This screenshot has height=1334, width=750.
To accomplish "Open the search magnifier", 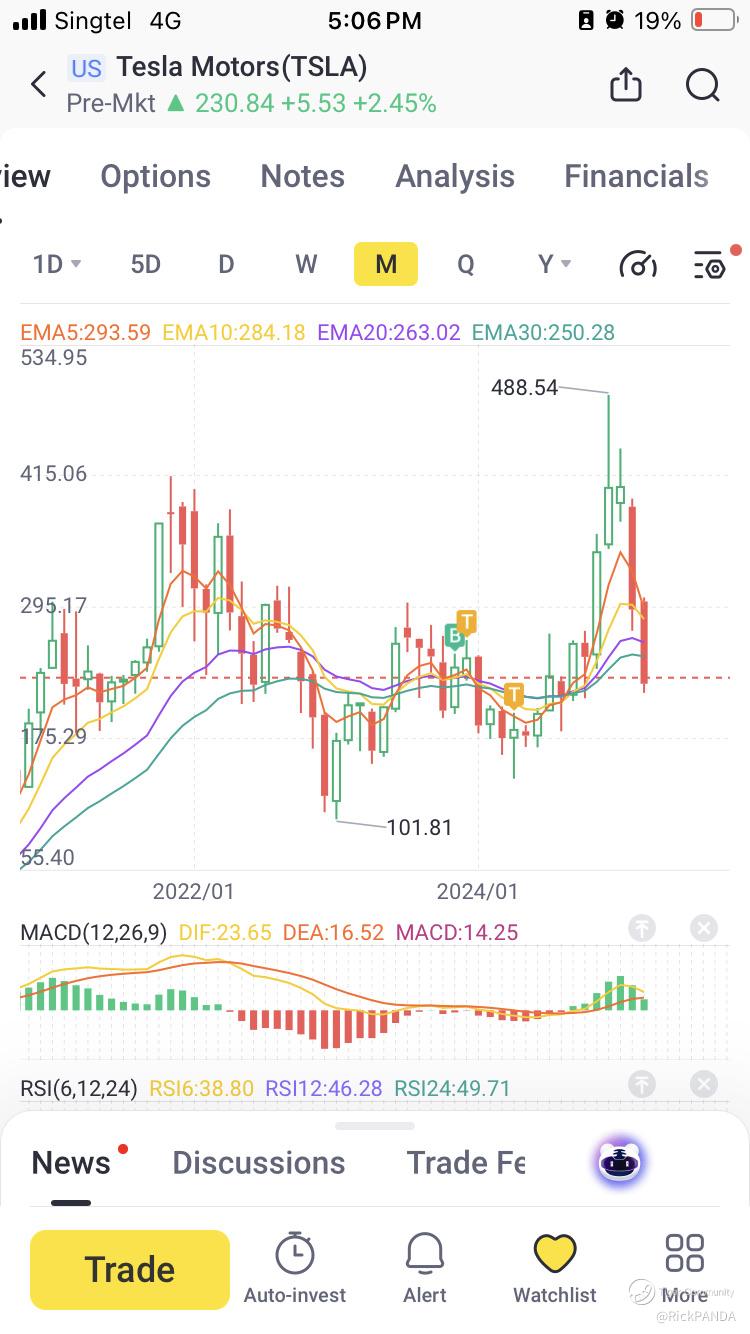I will 703,85.
